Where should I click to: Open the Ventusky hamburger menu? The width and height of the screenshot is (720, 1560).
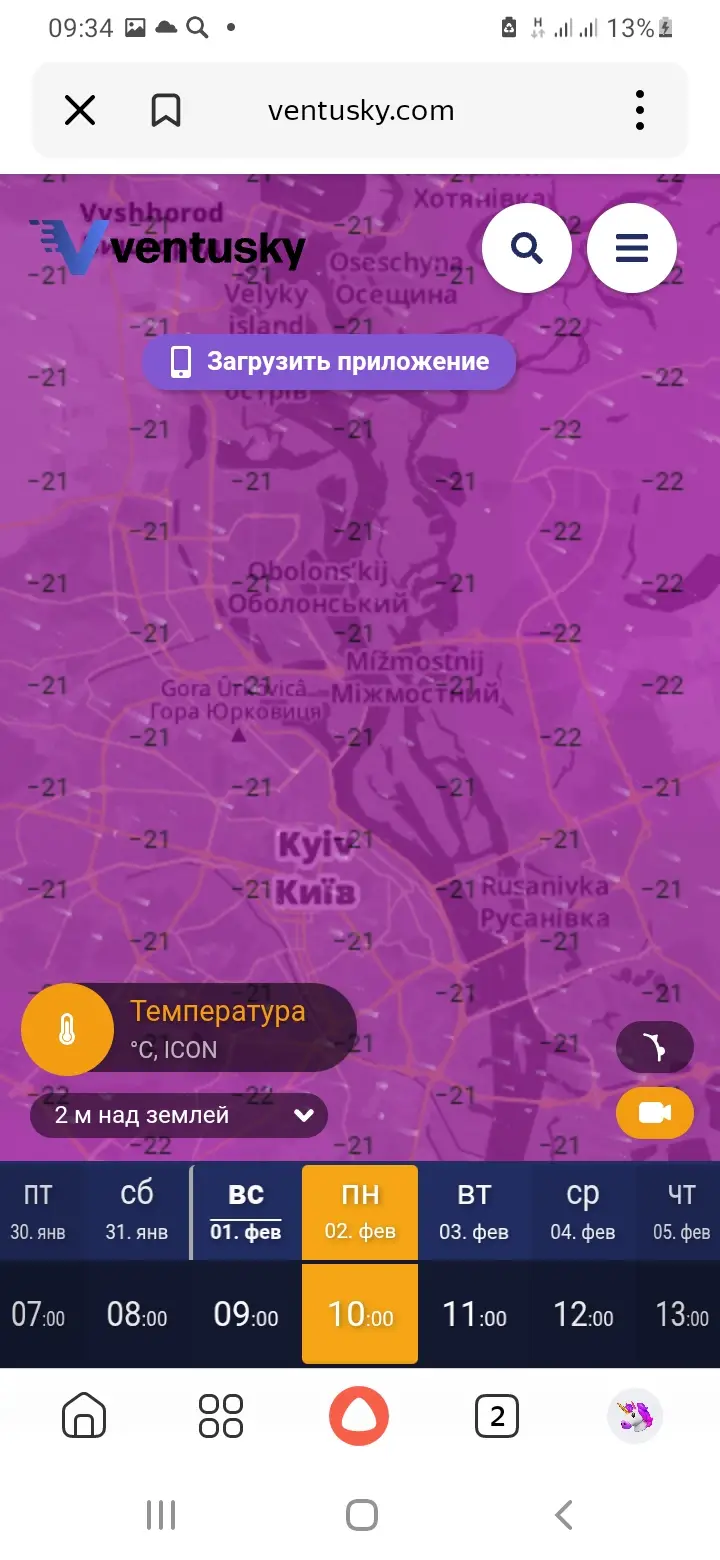(632, 248)
